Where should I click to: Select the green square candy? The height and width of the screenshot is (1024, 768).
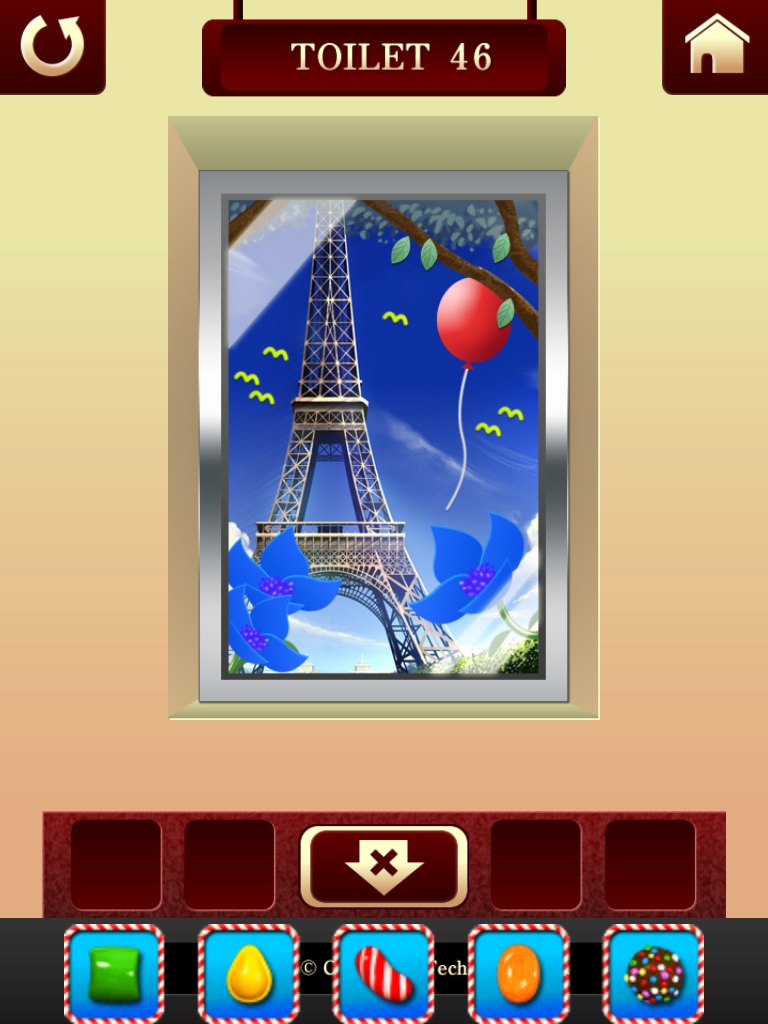coord(114,974)
